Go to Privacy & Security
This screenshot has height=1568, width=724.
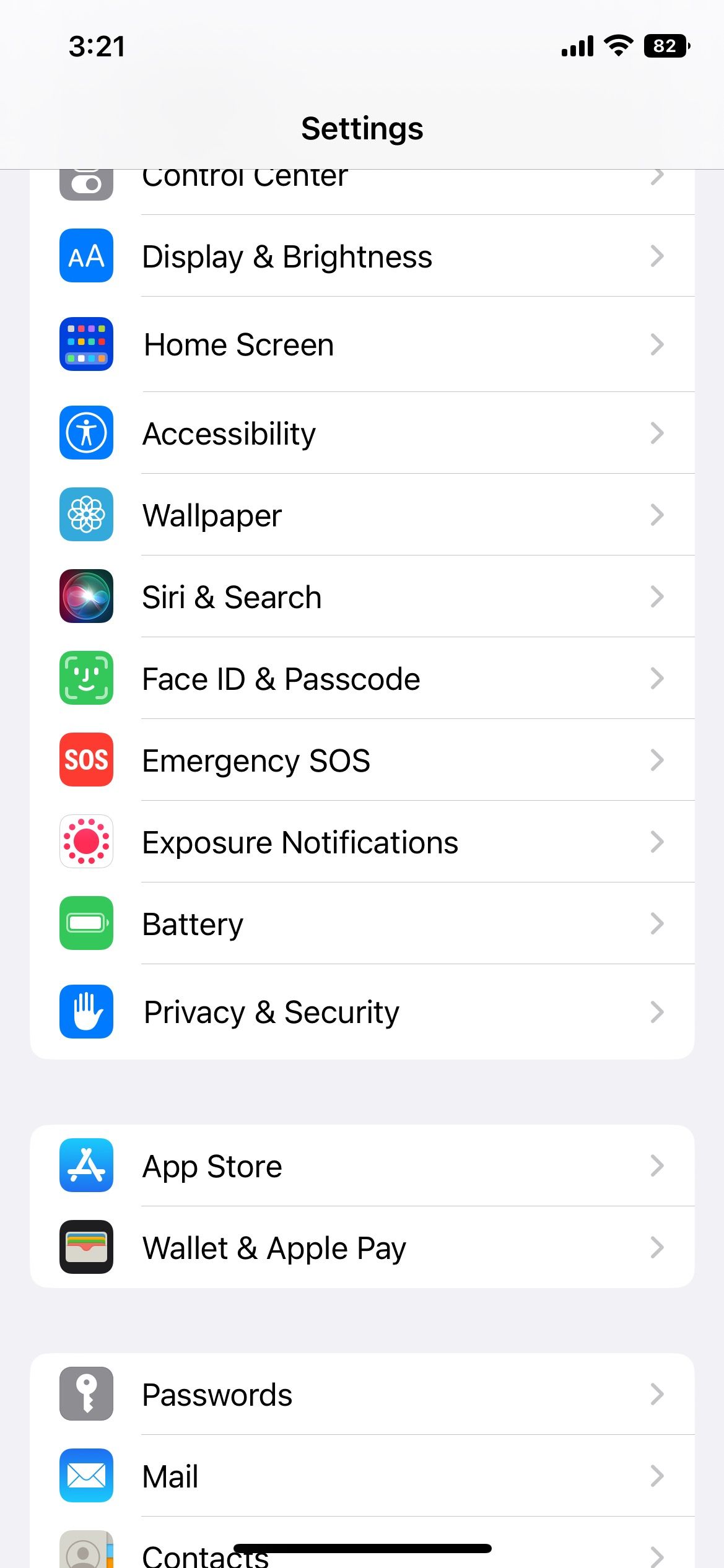(362, 1012)
